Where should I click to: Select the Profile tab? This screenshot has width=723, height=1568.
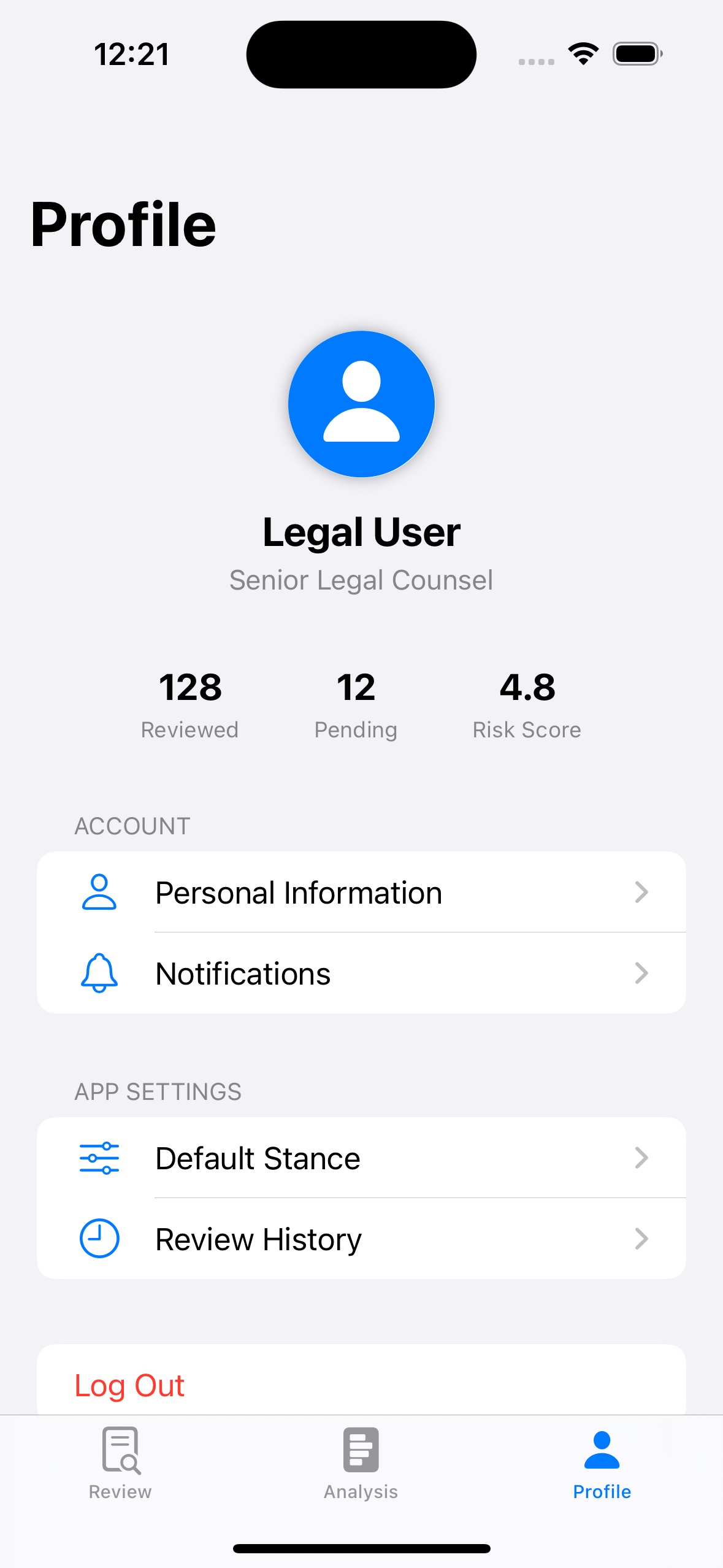point(602,1462)
